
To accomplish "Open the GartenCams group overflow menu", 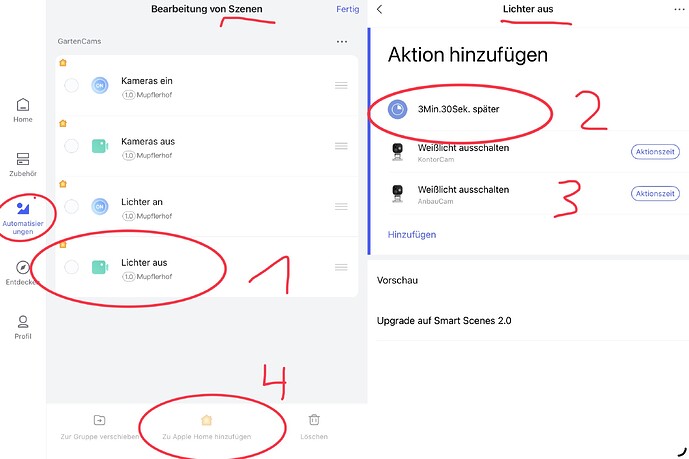I will click(x=342, y=42).
